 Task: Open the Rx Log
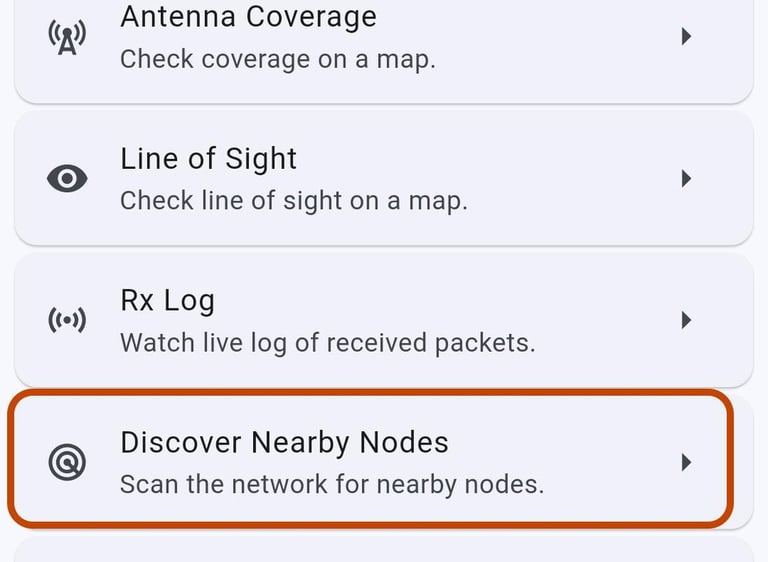[383, 320]
